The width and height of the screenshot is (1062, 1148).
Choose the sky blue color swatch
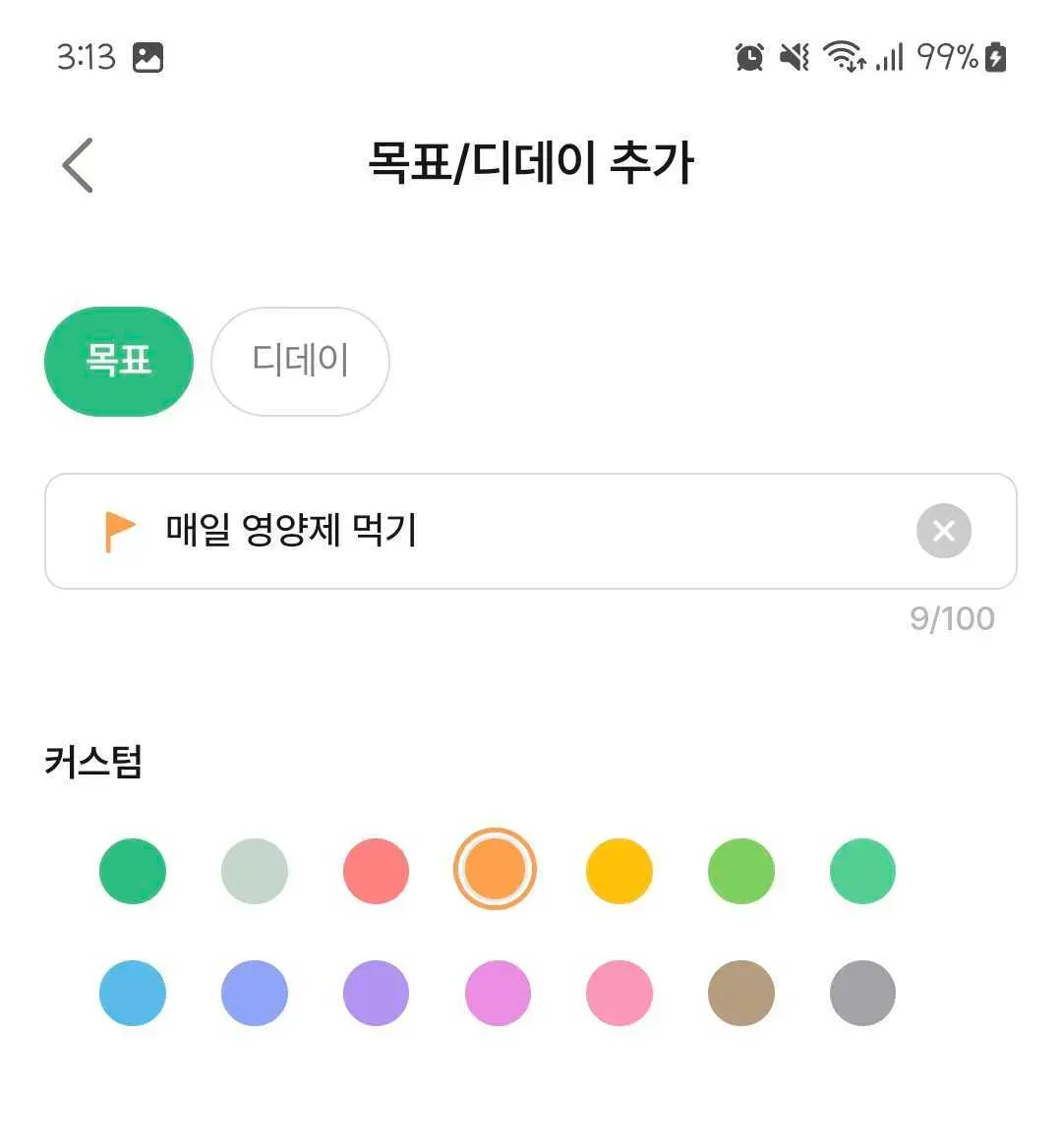(x=133, y=993)
